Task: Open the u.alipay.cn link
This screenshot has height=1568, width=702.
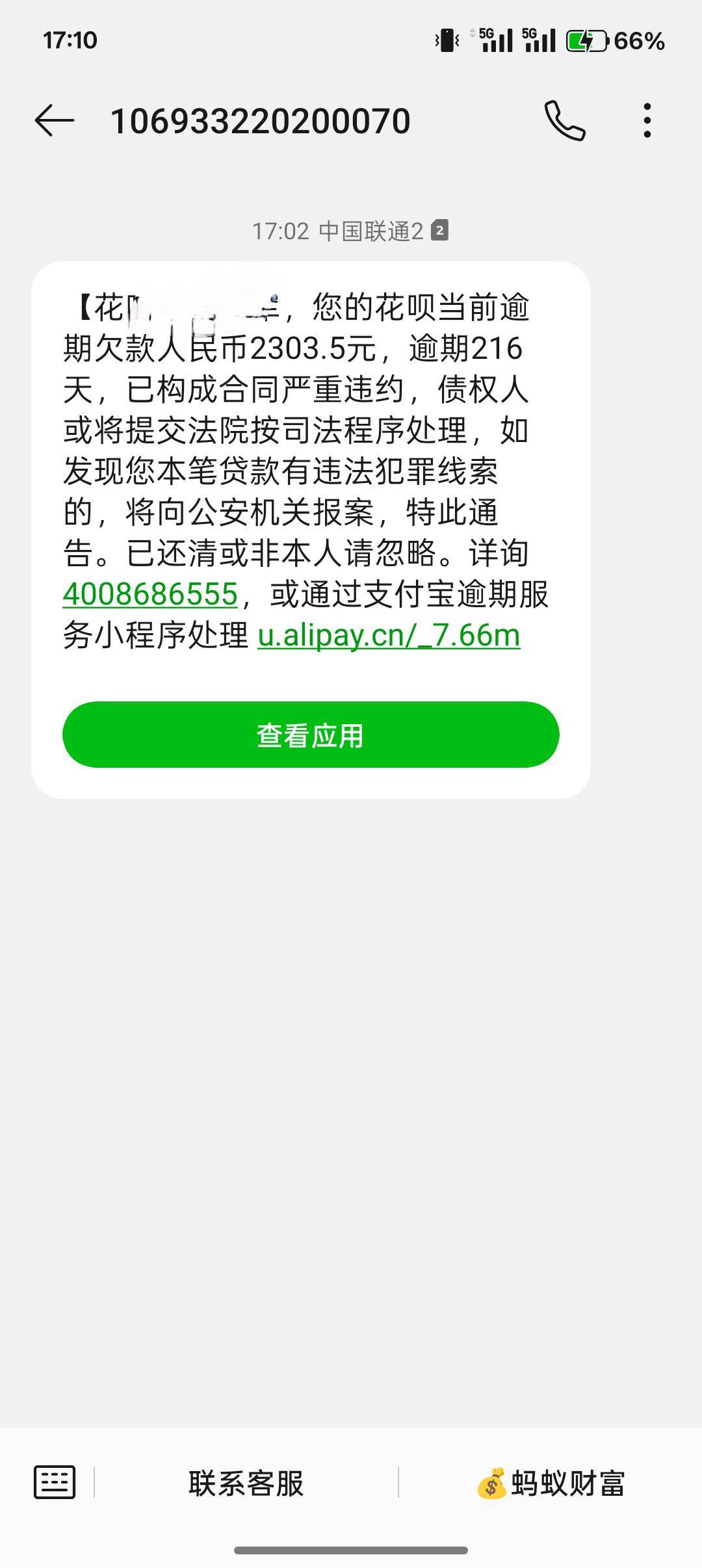Action: (389, 635)
